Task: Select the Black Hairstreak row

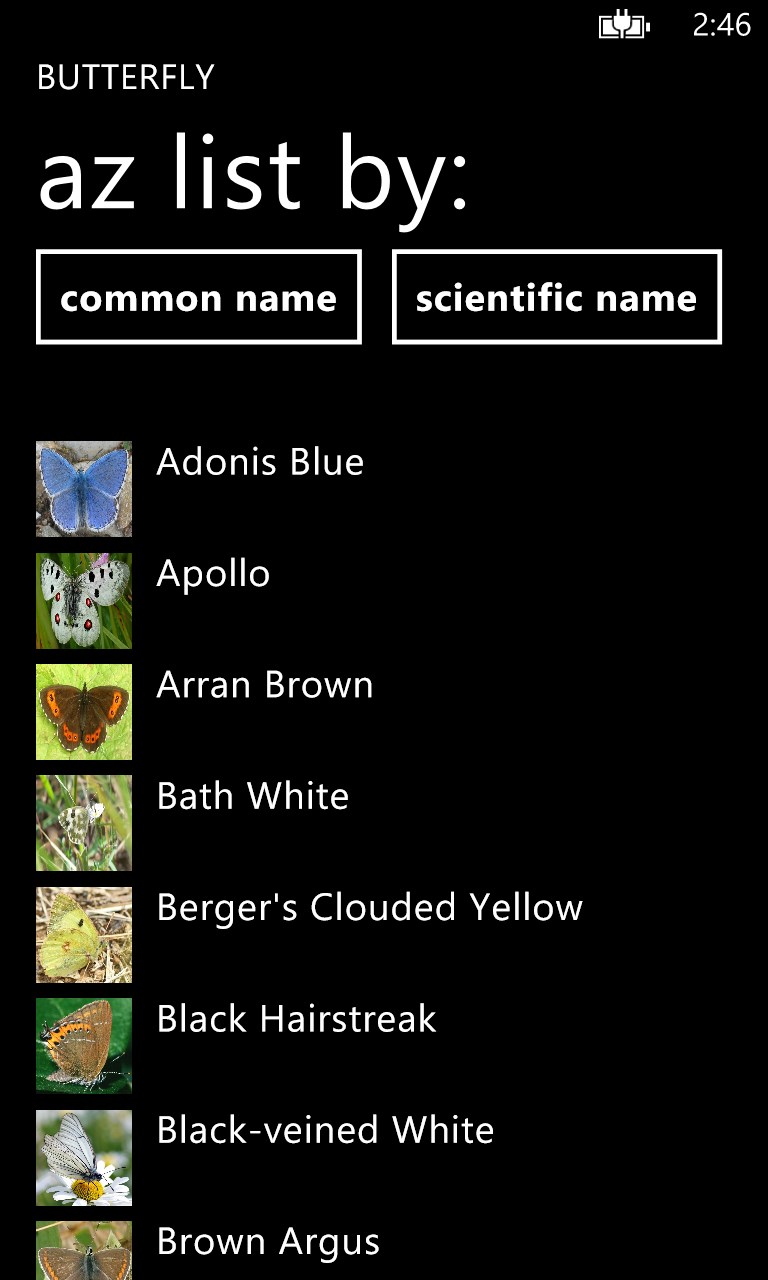Action: coord(296,1020)
